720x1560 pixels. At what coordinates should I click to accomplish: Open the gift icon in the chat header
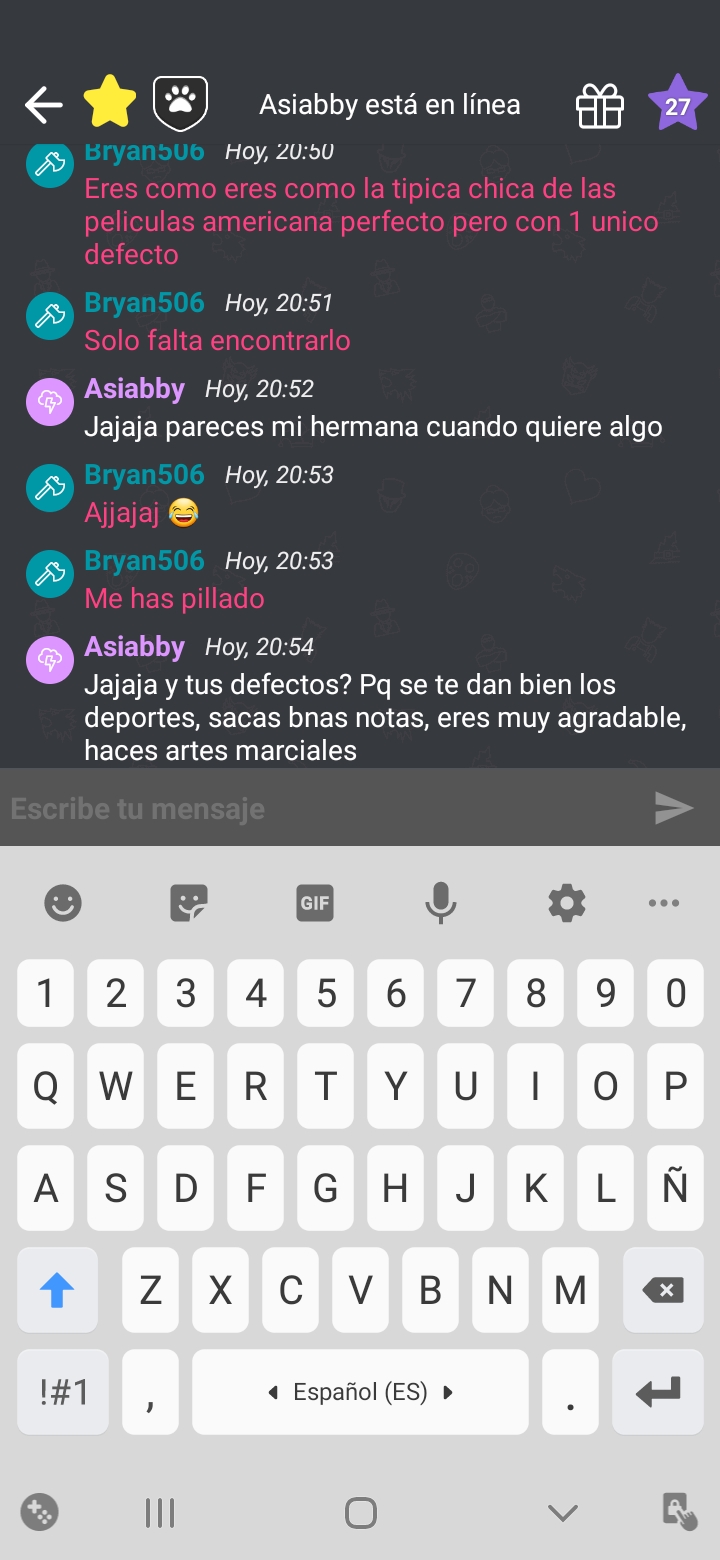point(600,104)
